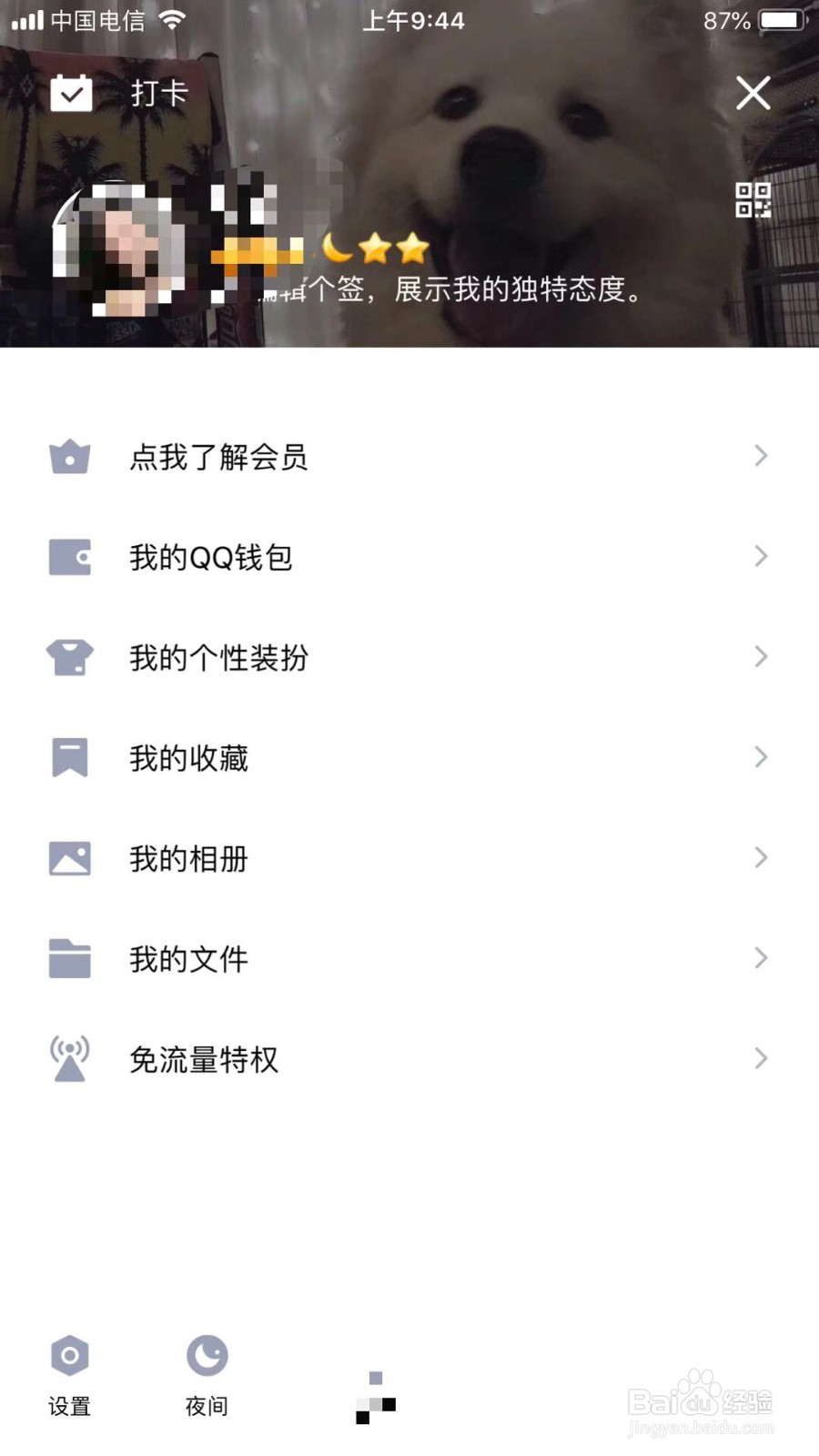819x1456 pixels.
Task: Select the shirt icon for 我的个性装扮
Action: tap(70, 658)
